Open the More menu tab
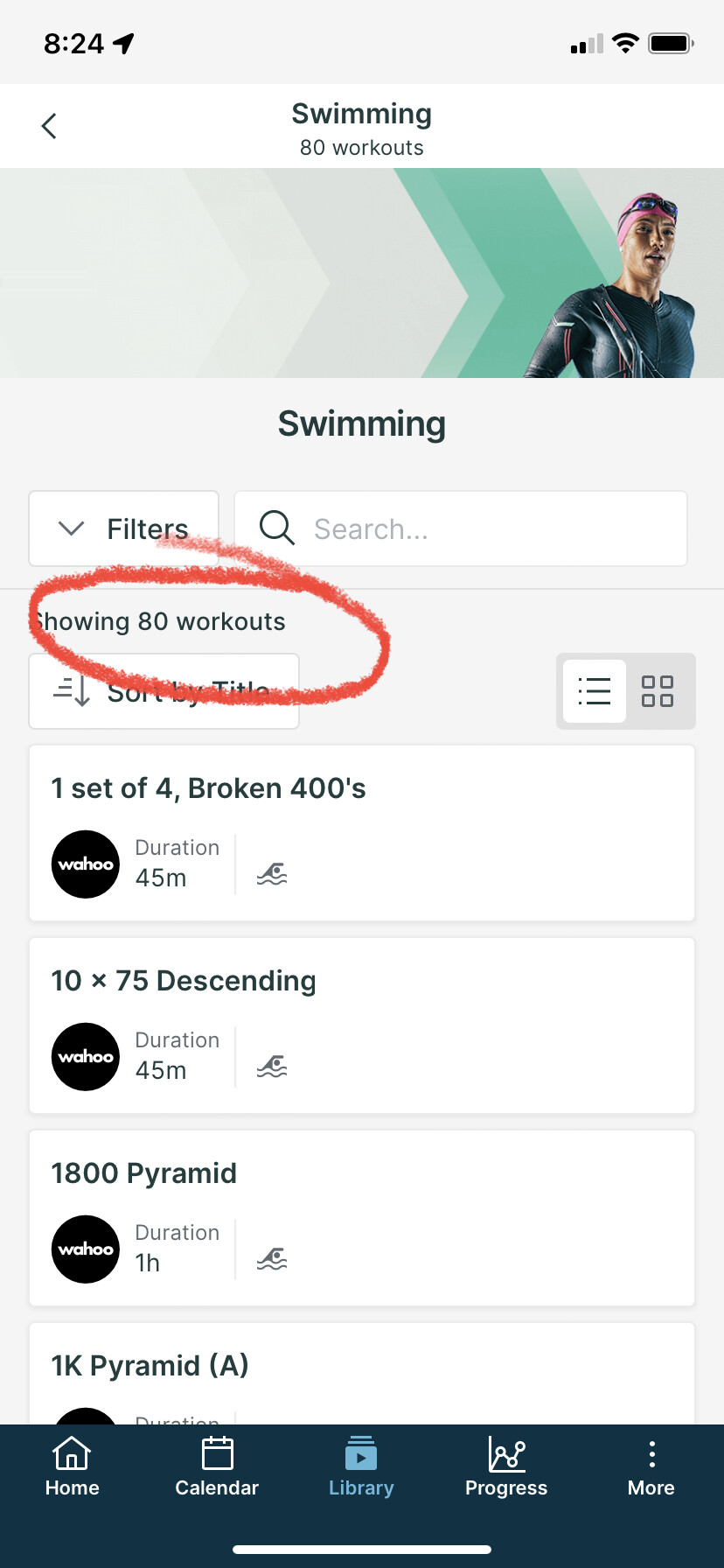This screenshot has width=724, height=1568. tap(651, 1467)
